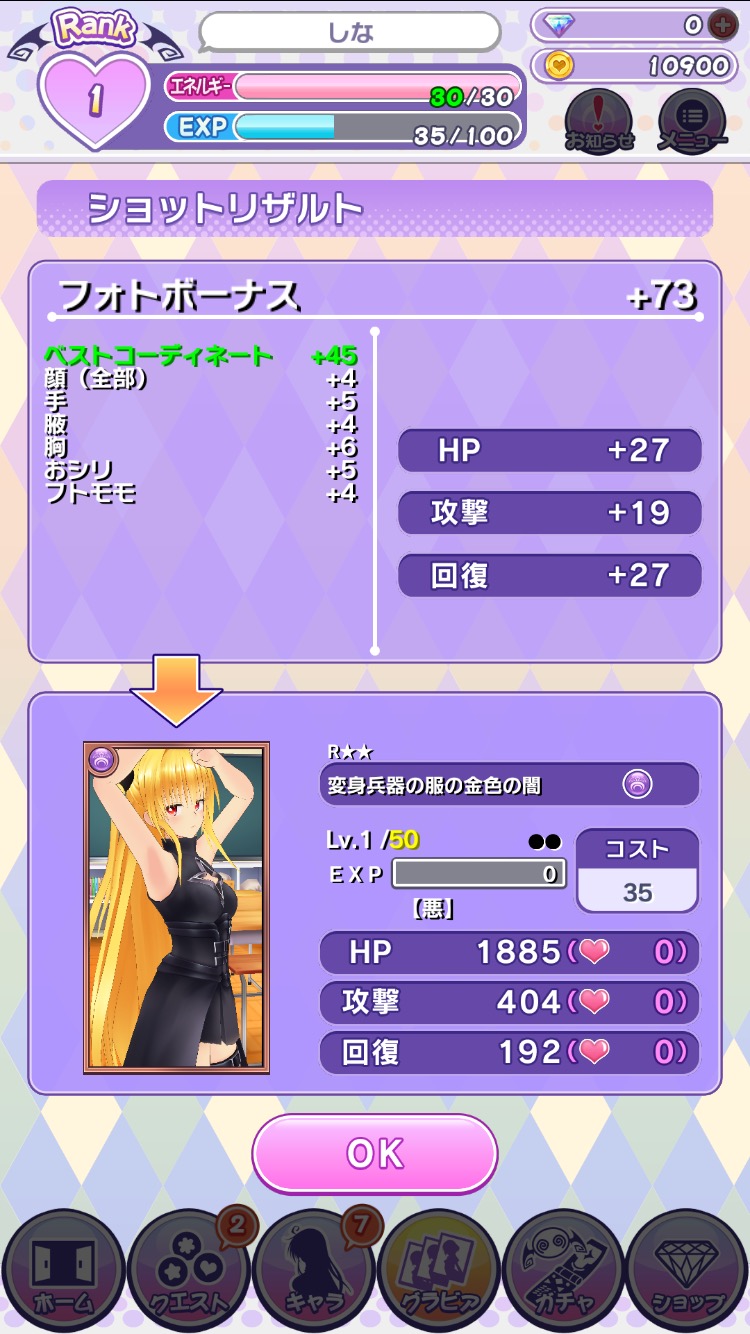The height and width of the screenshot is (1334, 750).
Task: Switch to the クエスト tab
Action: (188, 1270)
